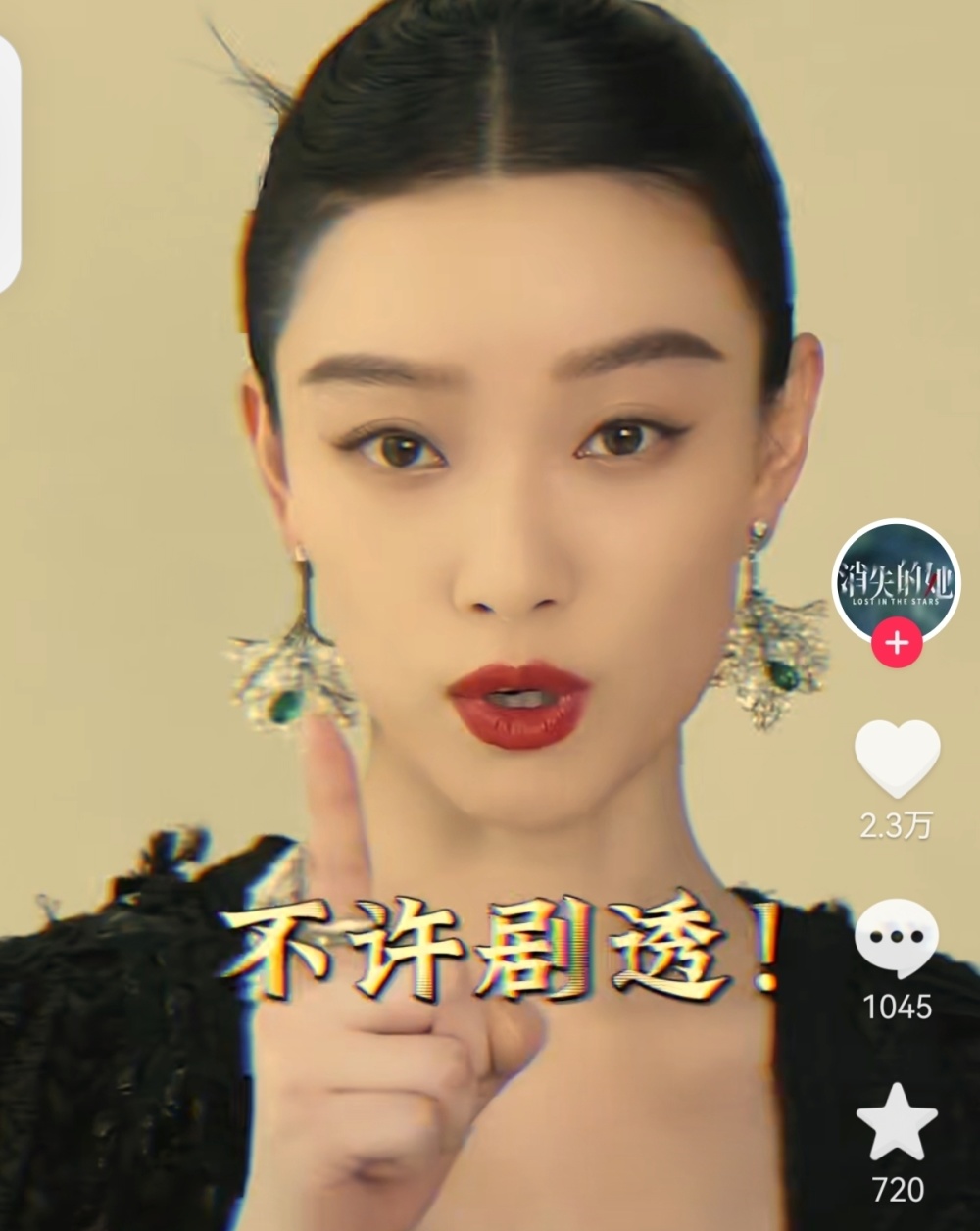Image resolution: width=980 pixels, height=1231 pixels.
Task: Open the comments on this video
Action: (x=896, y=937)
